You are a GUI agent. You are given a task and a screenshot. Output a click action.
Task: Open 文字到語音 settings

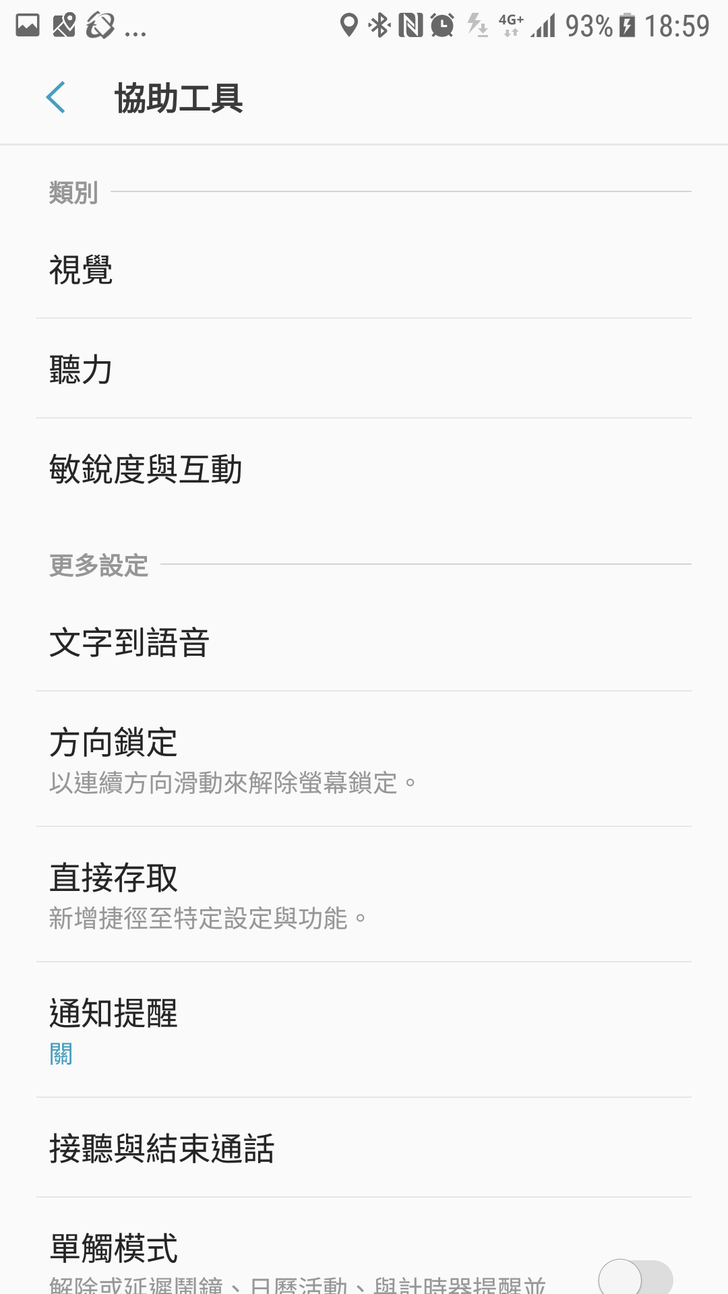[364, 642]
